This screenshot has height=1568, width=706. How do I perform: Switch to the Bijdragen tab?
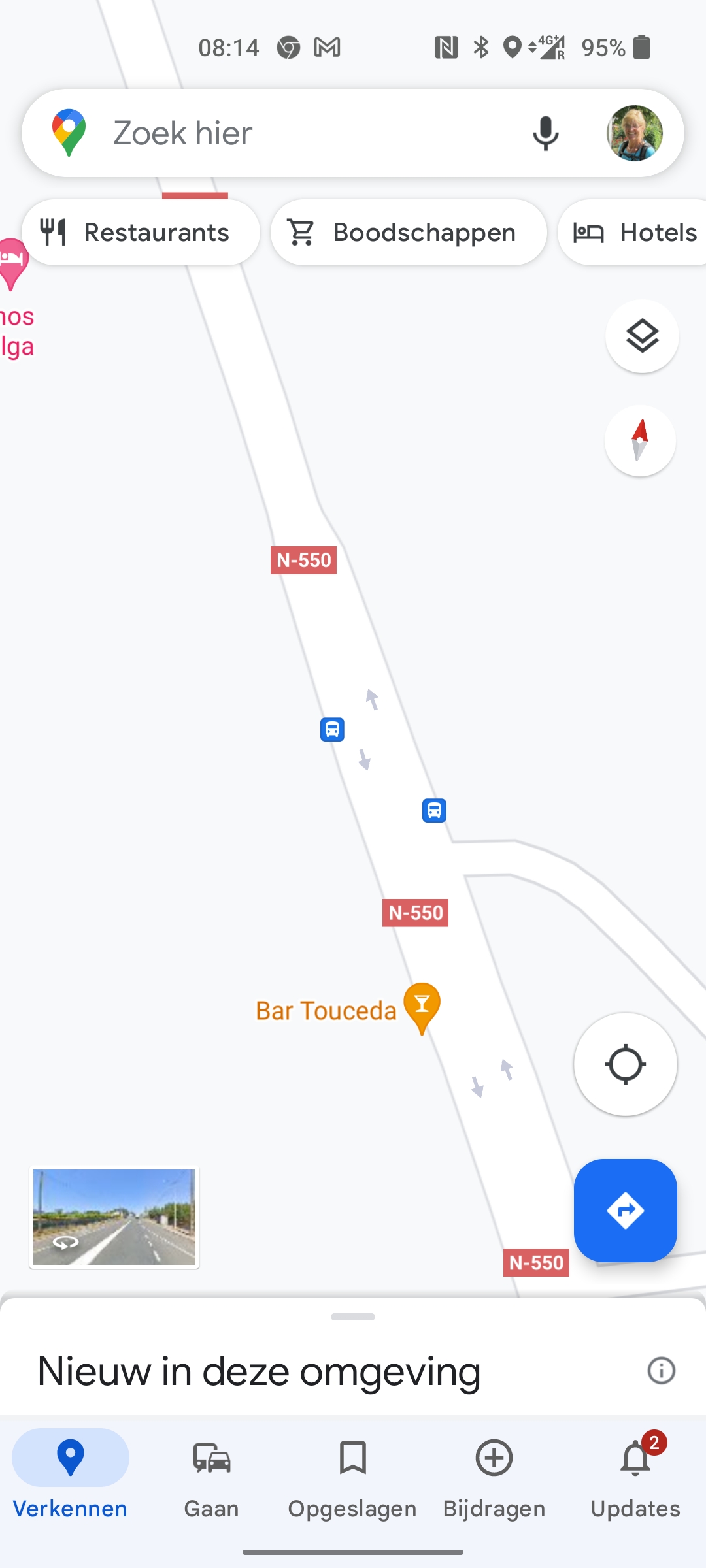pyautogui.click(x=494, y=1480)
